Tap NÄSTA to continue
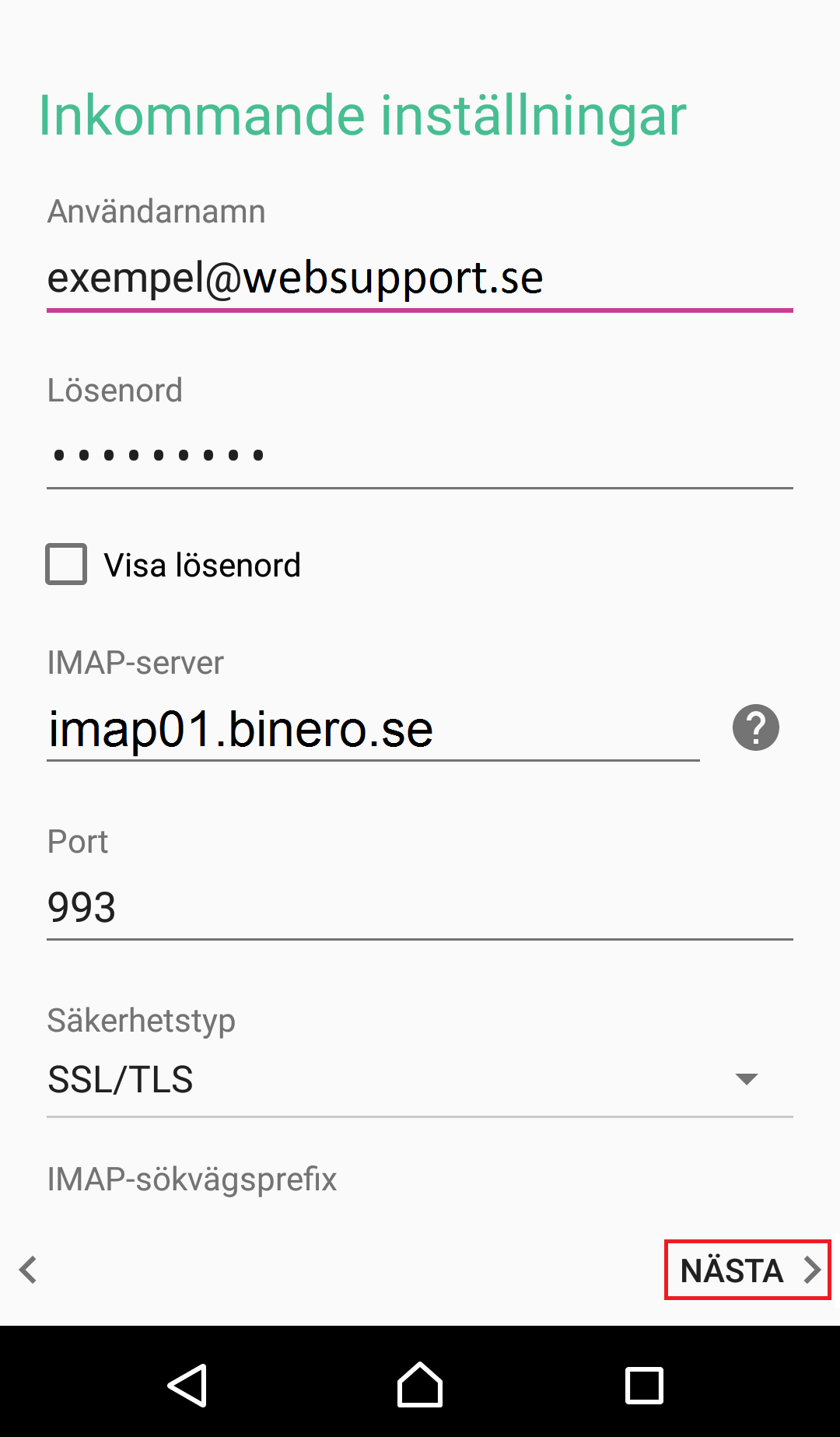 coord(748,1270)
